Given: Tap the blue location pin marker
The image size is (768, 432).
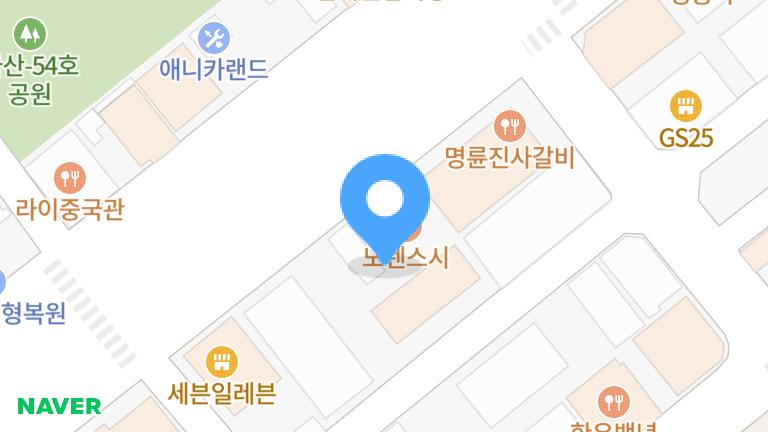Looking at the screenshot, I should [385, 200].
